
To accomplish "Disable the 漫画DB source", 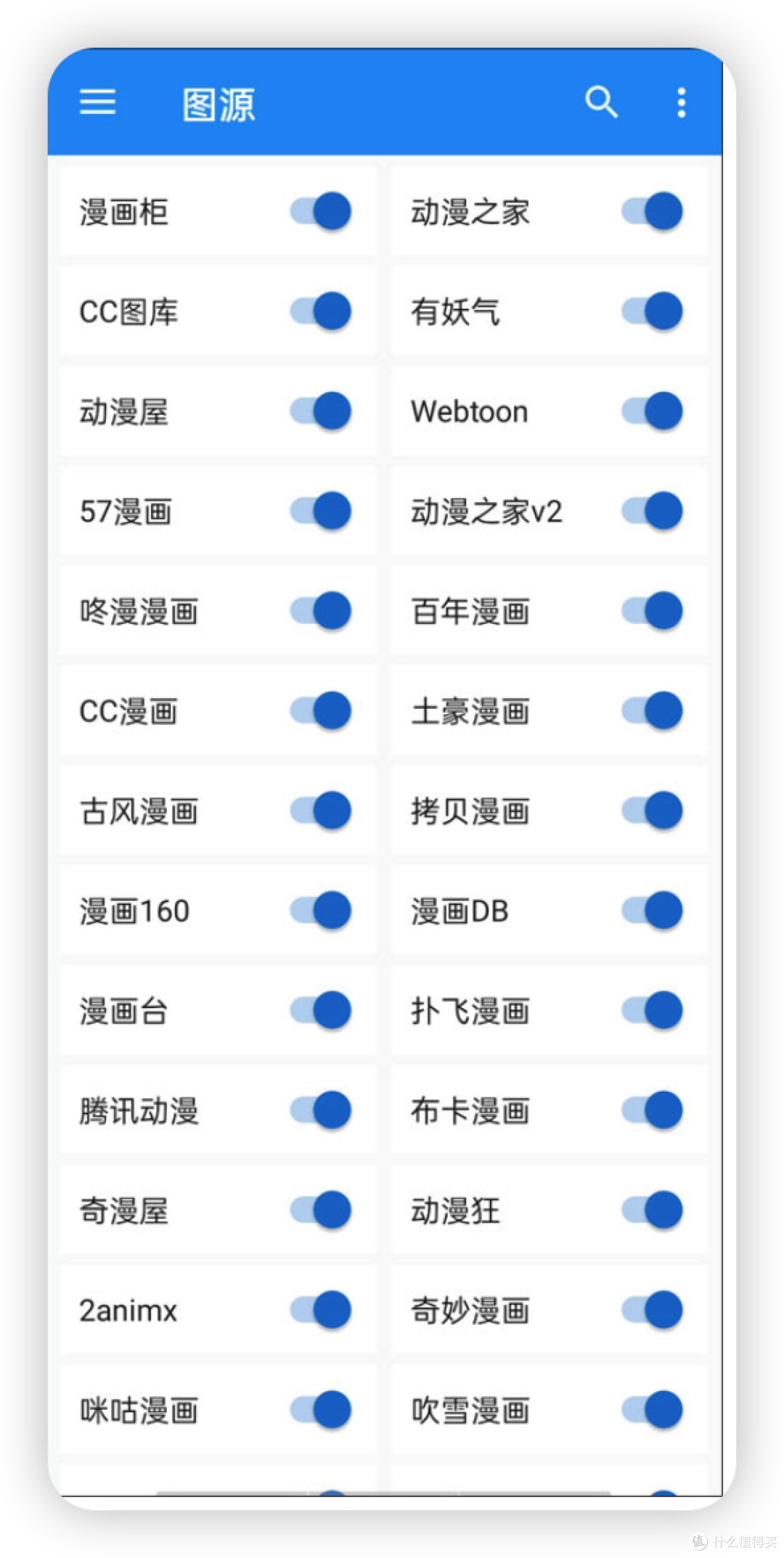I will 652,910.
